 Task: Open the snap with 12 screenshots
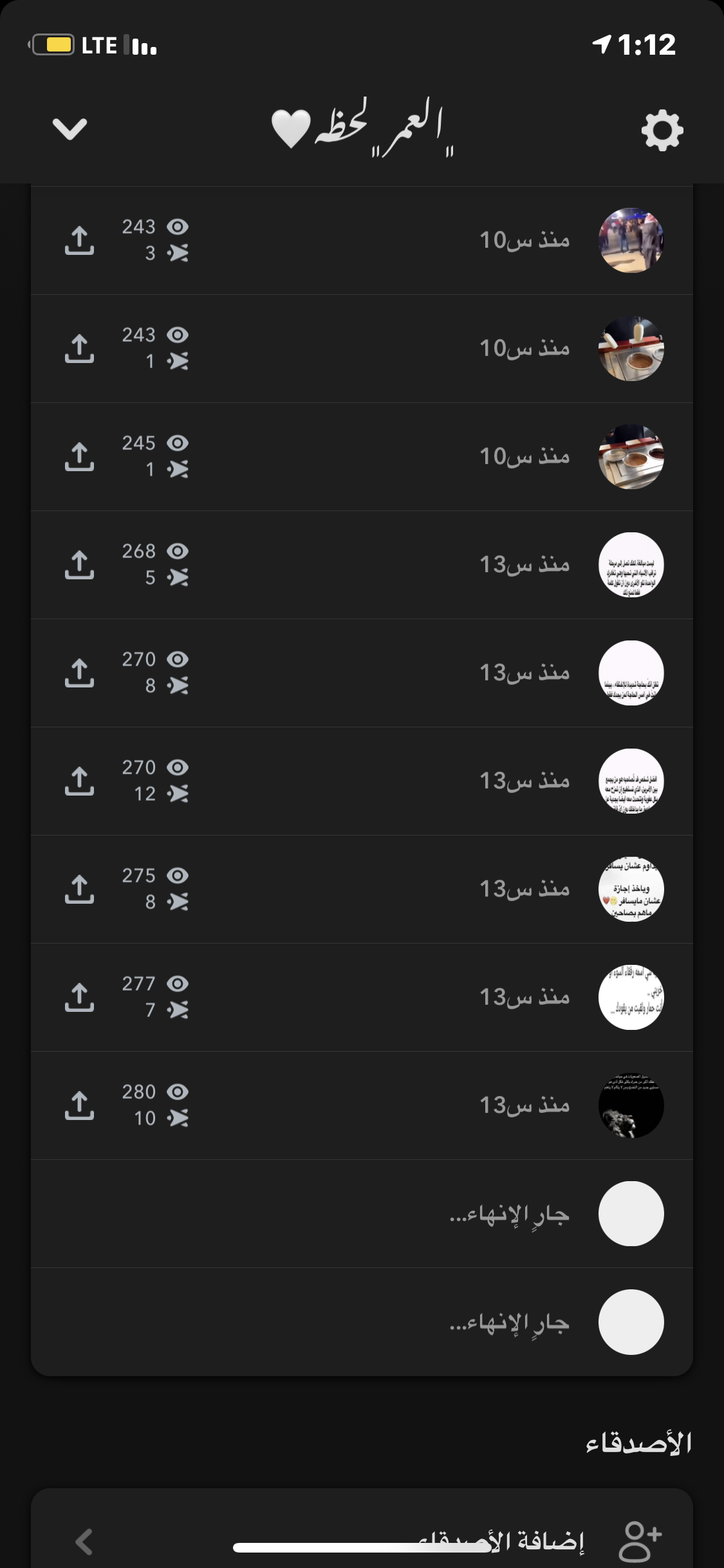pyautogui.click(x=631, y=781)
